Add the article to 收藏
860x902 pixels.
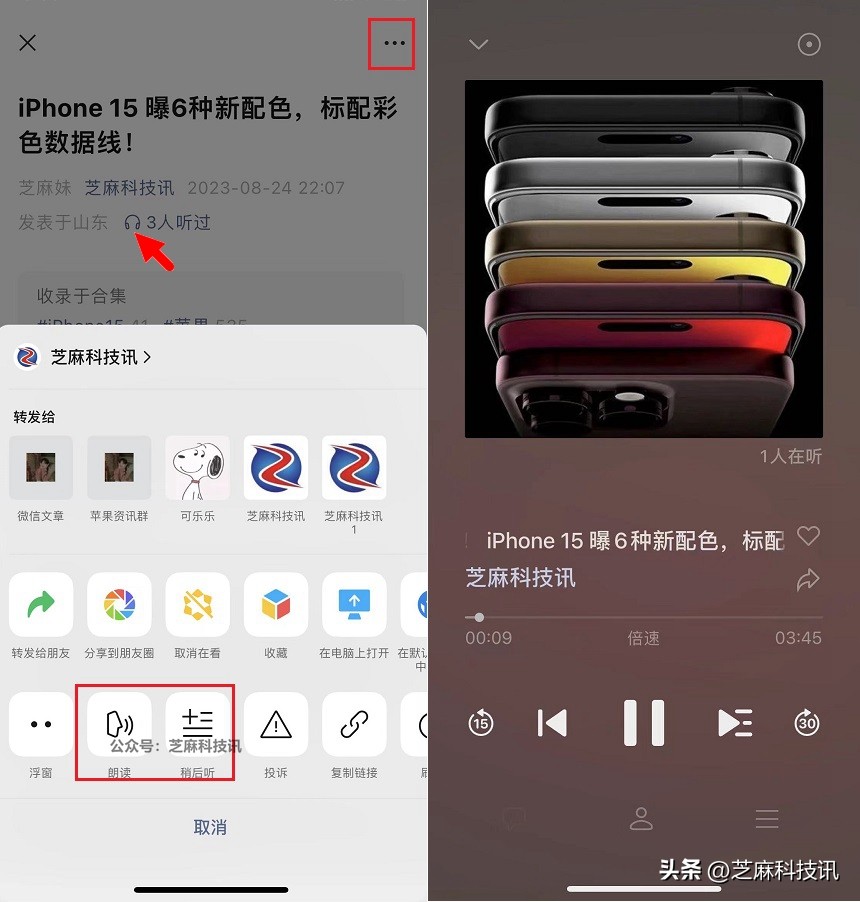coord(275,605)
